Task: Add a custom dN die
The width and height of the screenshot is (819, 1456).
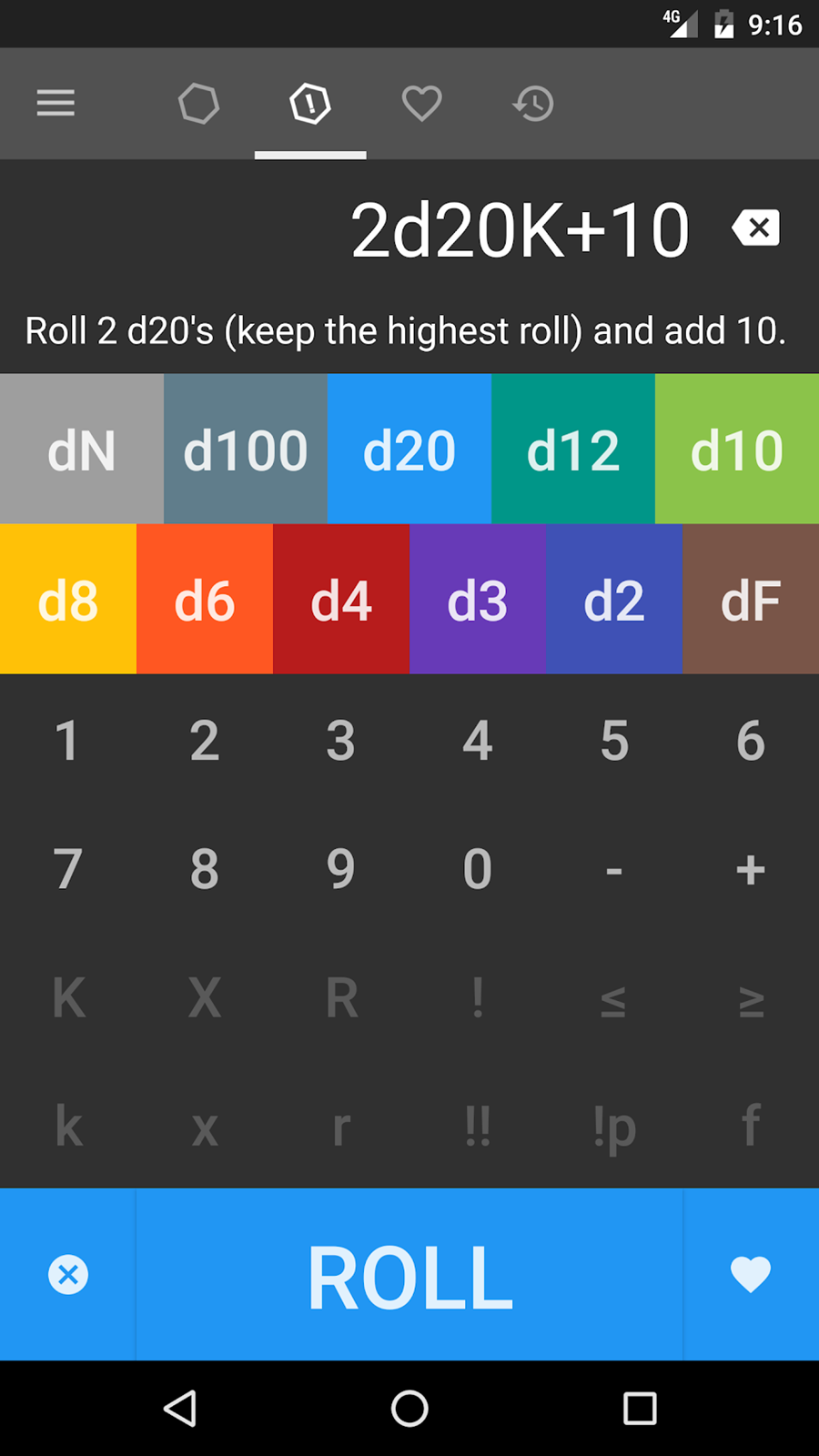Action: click(x=82, y=449)
